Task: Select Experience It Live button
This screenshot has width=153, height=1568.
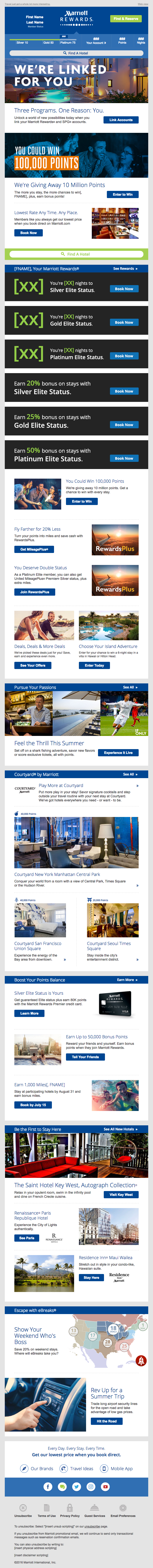Action: click(118, 752)
